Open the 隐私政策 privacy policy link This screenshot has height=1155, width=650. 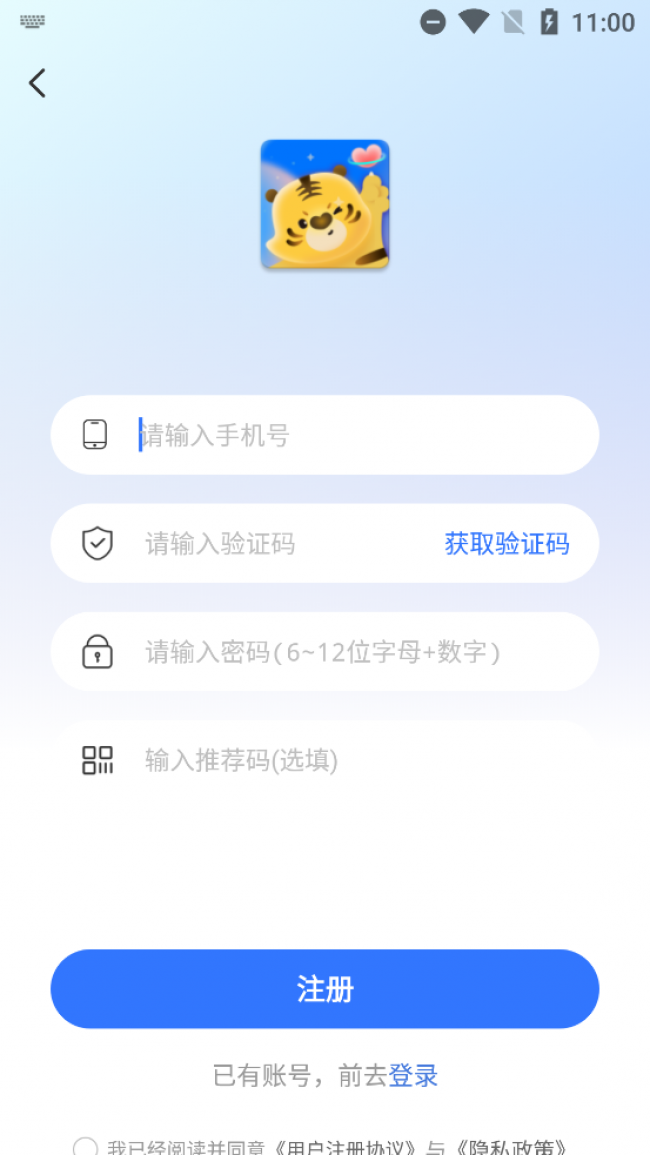[x=512, y=1149]
